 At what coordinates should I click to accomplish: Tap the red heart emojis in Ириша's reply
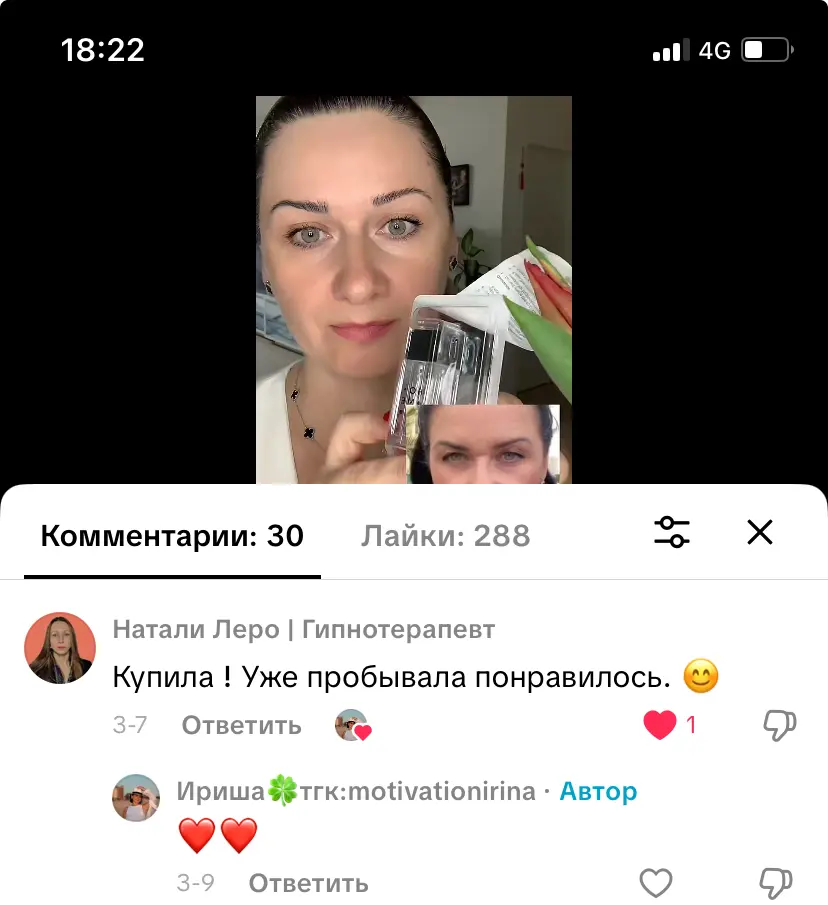(x=217, y=831)
